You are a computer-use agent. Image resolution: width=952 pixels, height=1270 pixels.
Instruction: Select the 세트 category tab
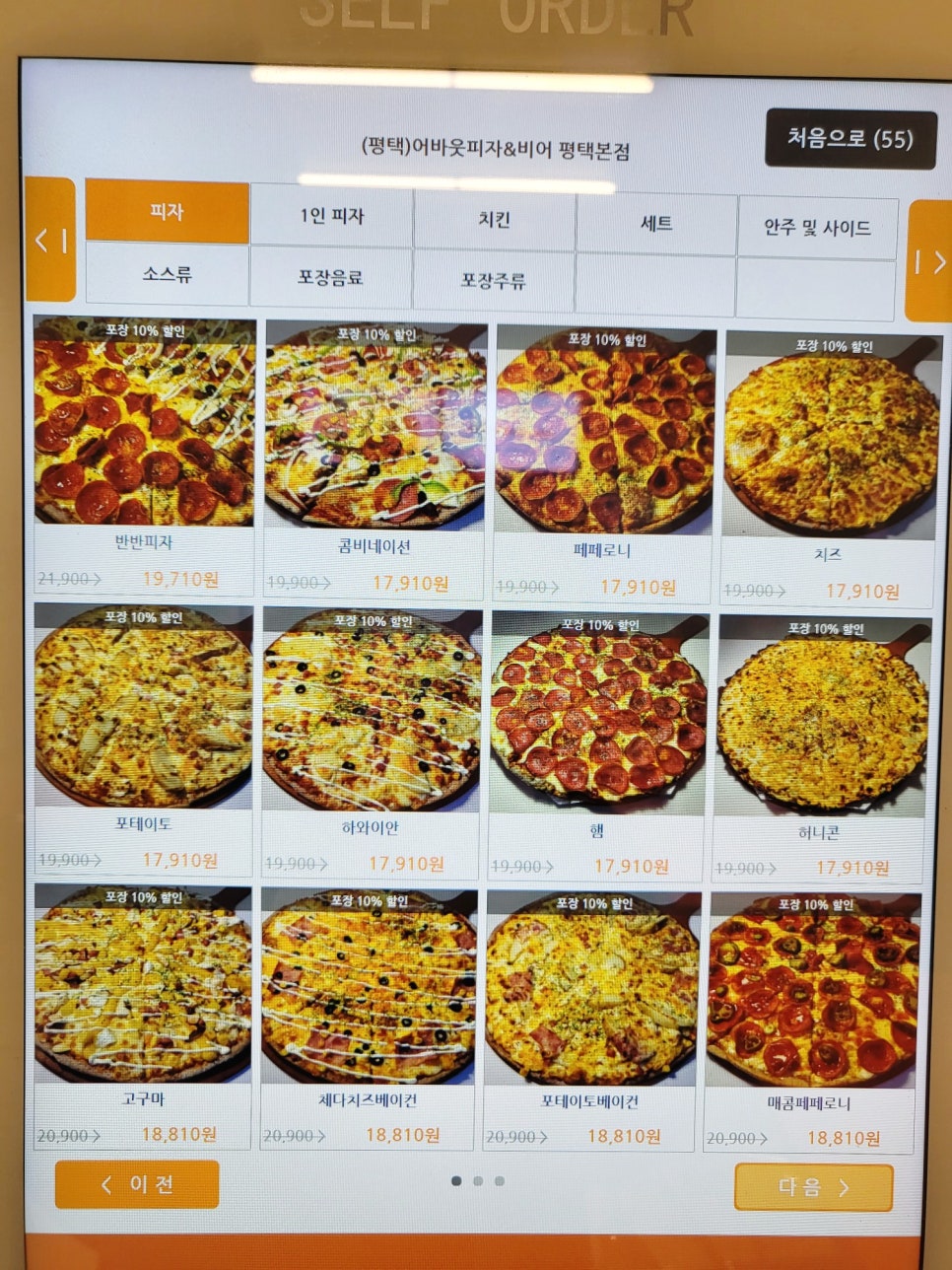pyautogui.click(x=656, y=224)
